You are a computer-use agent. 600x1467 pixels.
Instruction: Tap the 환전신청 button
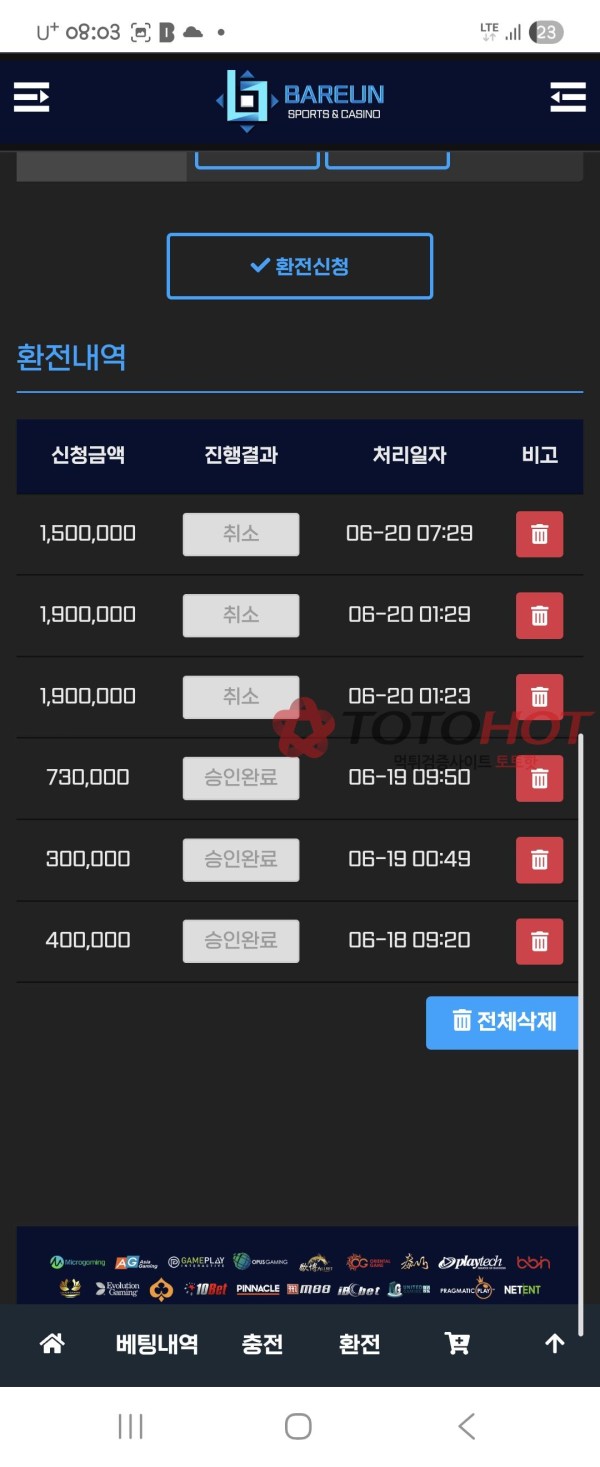[299, 266]
